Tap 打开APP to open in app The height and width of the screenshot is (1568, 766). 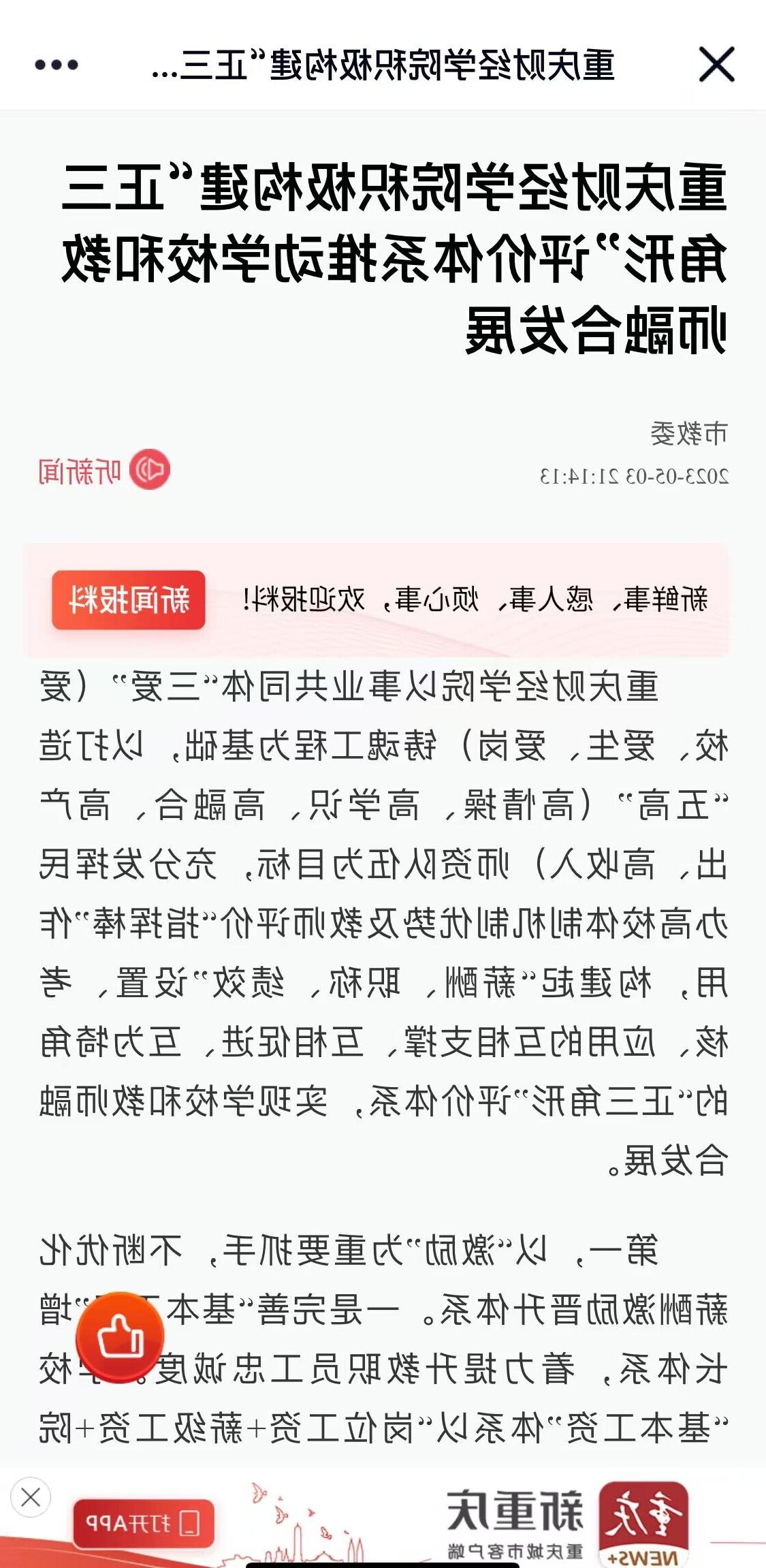coord(144,1522)
